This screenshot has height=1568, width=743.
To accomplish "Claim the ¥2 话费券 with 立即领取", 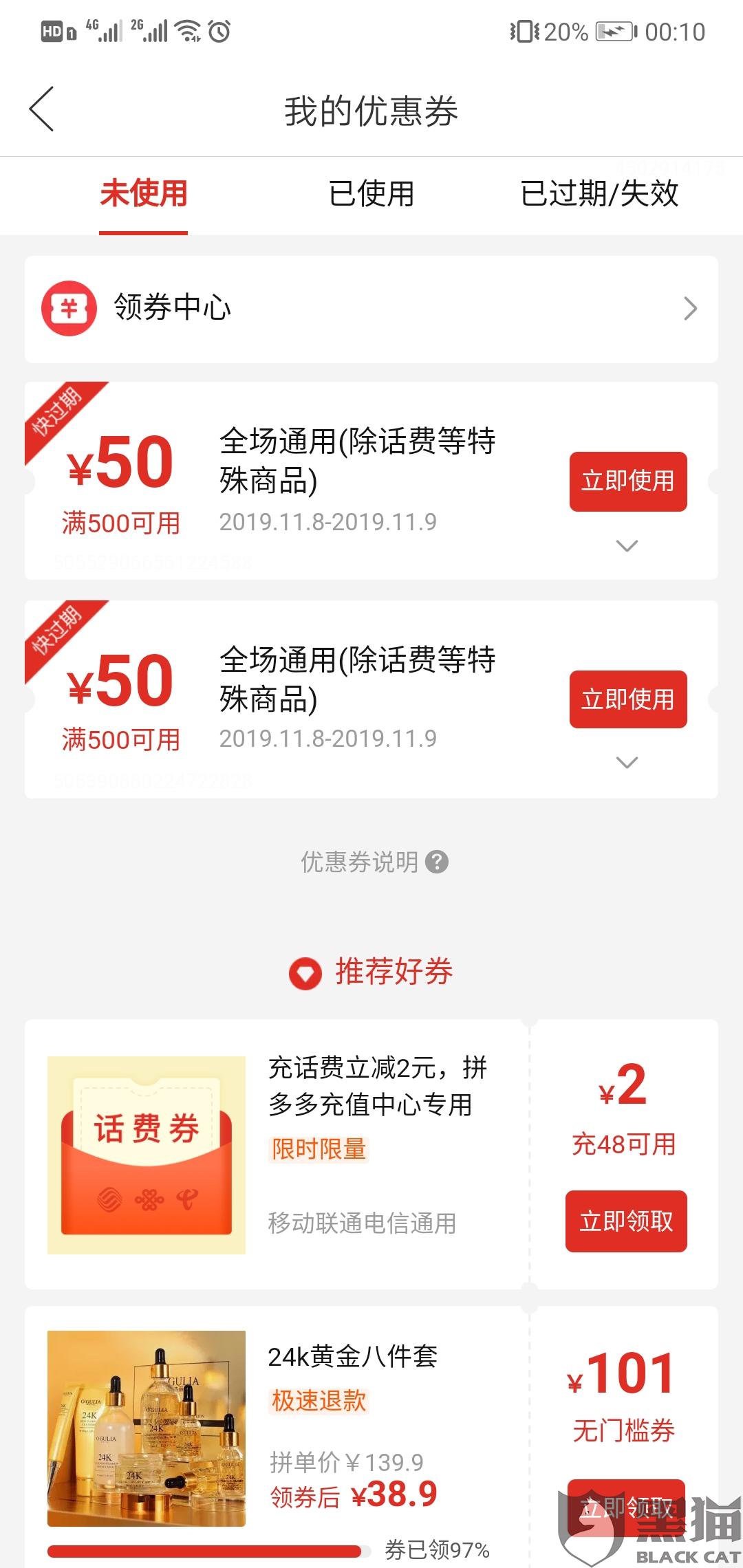I will (x=626, y=1221).
